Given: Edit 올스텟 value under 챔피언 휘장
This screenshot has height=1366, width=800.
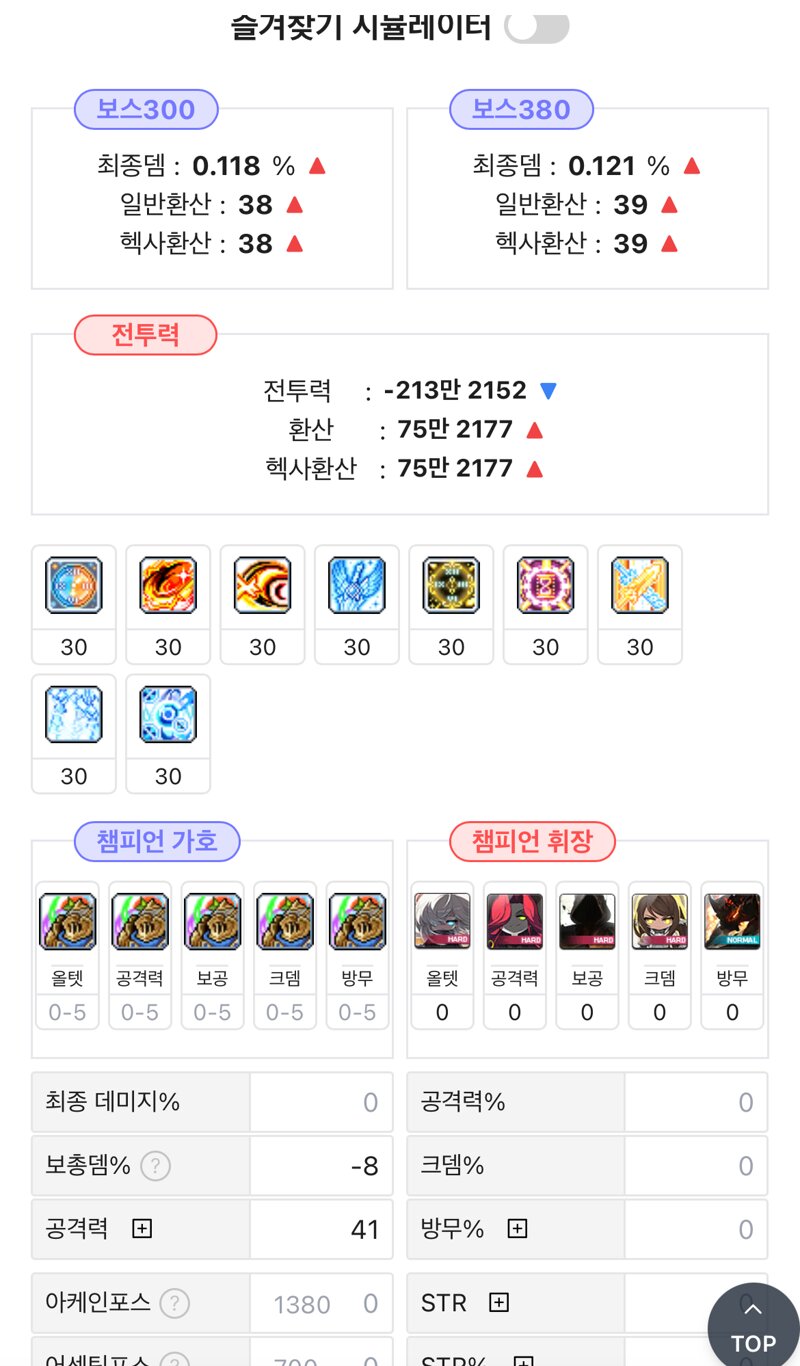Looking at the screenshot, I should tap(442, 1013).
